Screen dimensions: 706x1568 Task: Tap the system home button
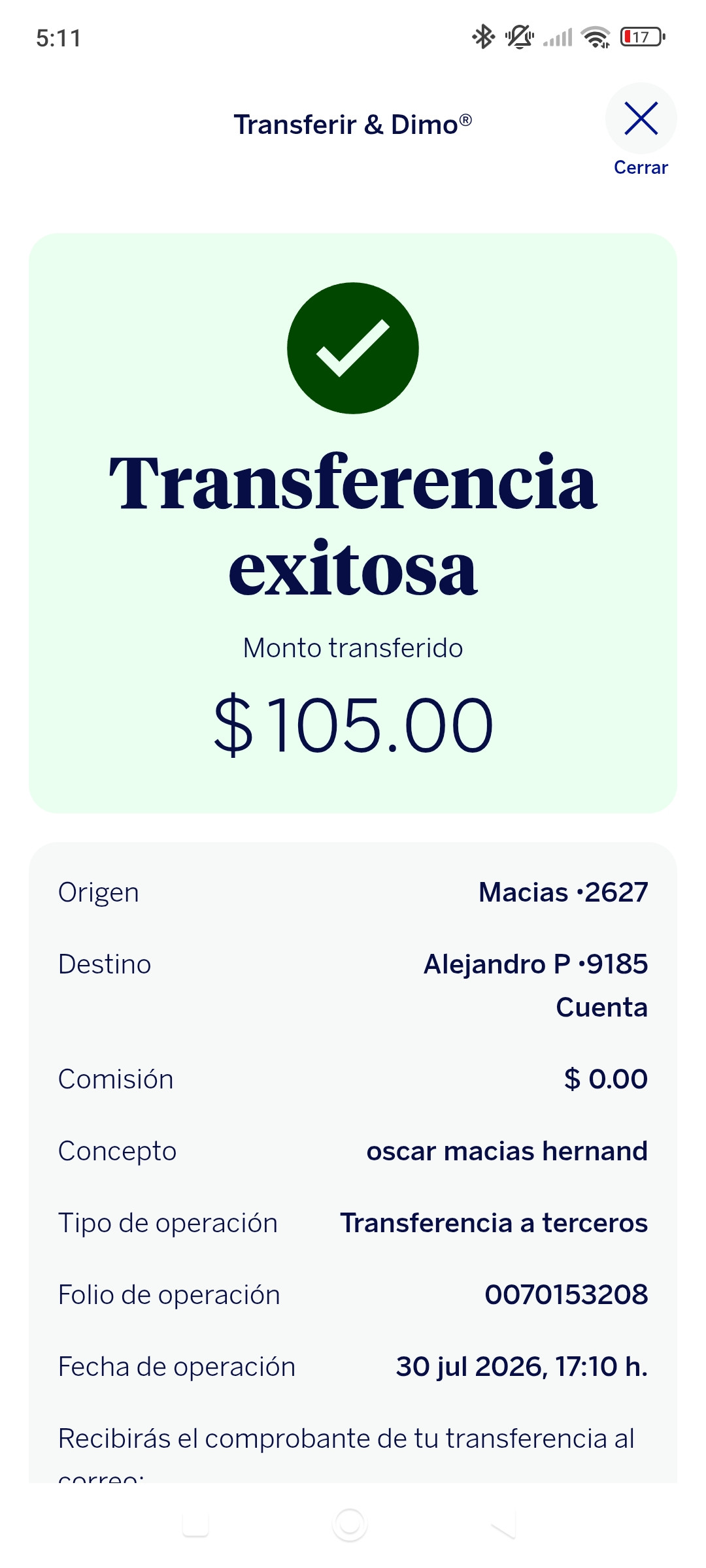[x=350, y=1524]
